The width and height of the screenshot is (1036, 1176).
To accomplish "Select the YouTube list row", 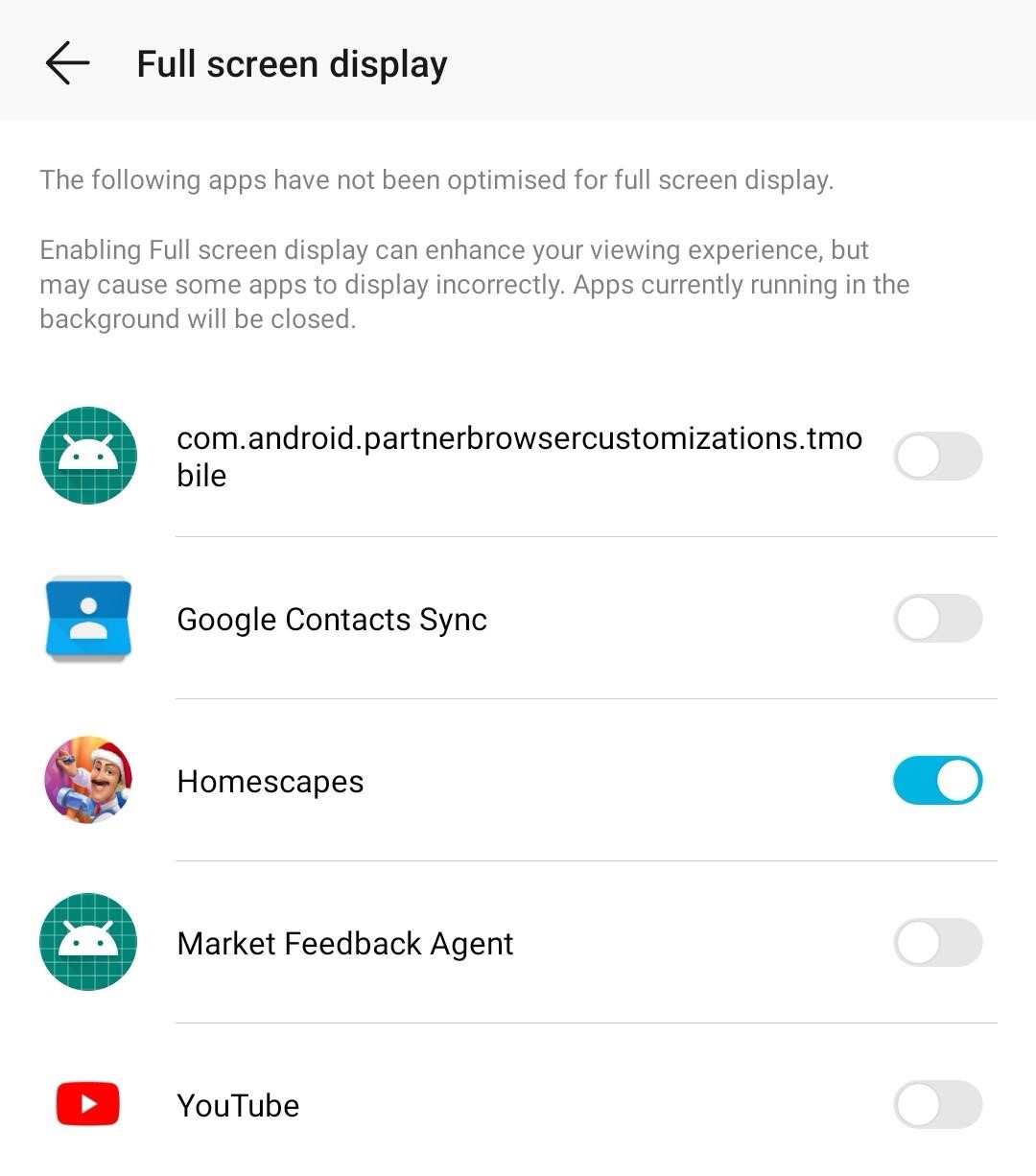I will tap(518, 1104).
